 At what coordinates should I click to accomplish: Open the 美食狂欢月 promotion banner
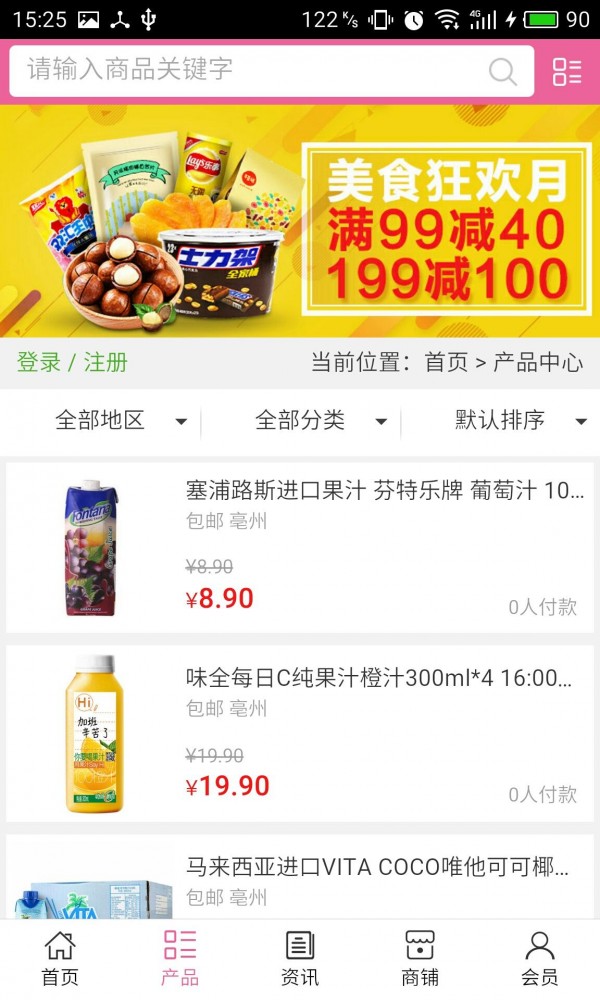tap(300, 222)
